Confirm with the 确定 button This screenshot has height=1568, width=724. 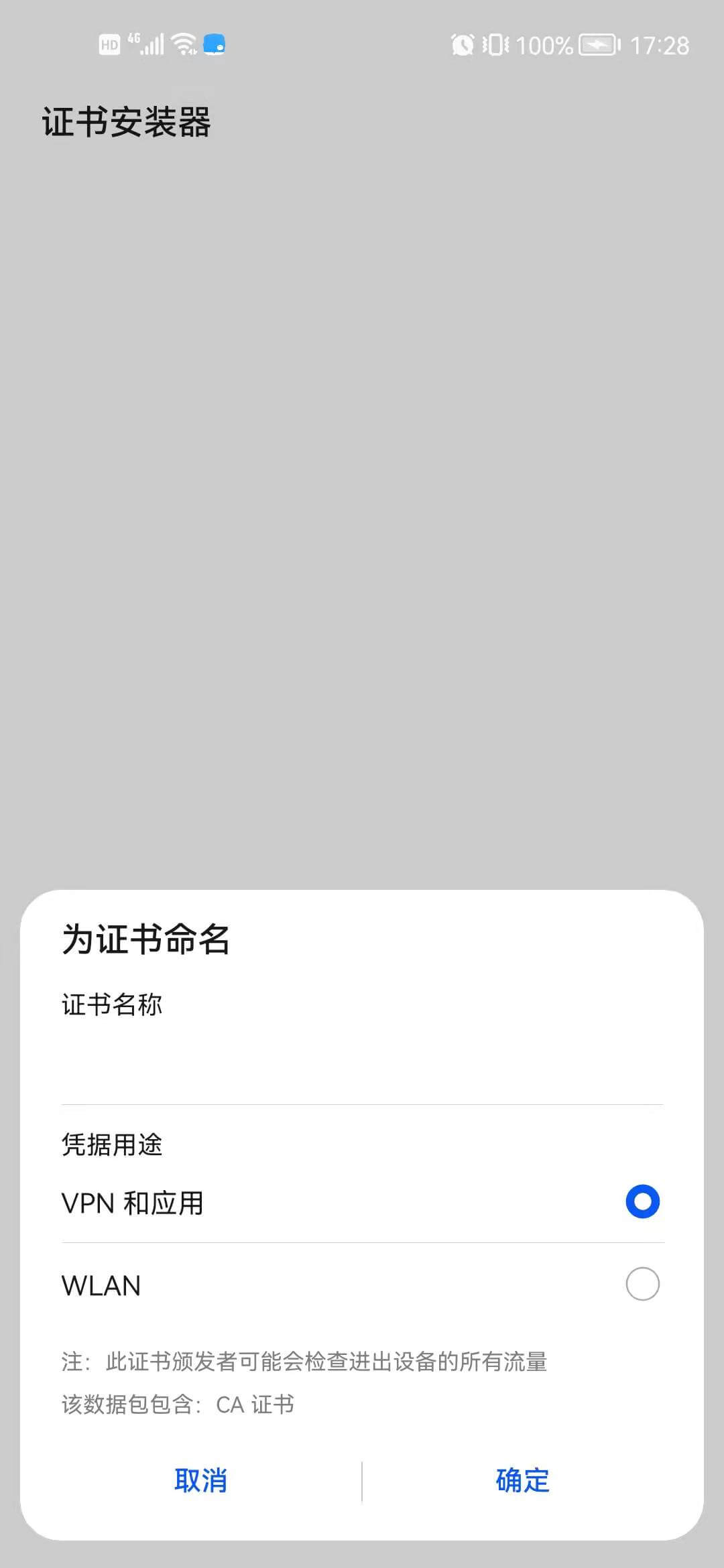tap(522, 1480)
